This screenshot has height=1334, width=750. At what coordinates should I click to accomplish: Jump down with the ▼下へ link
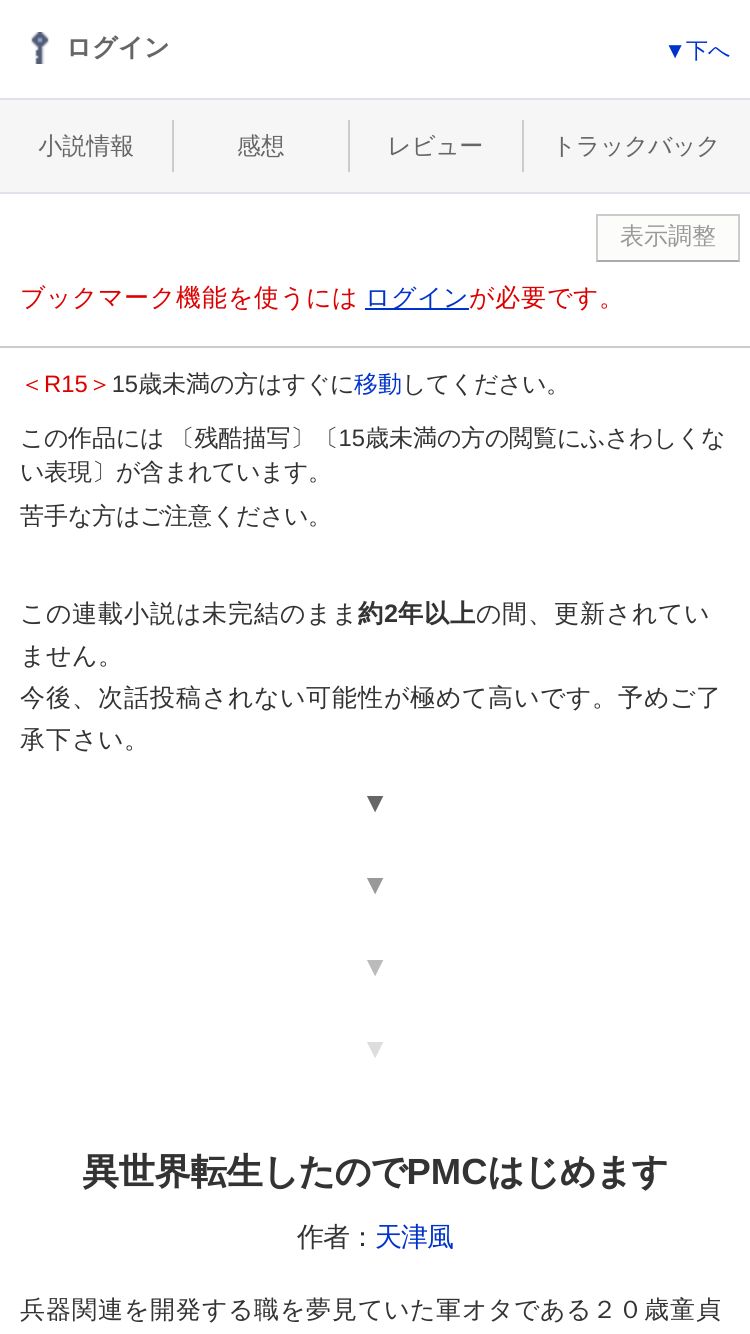[x=699, y=50]
